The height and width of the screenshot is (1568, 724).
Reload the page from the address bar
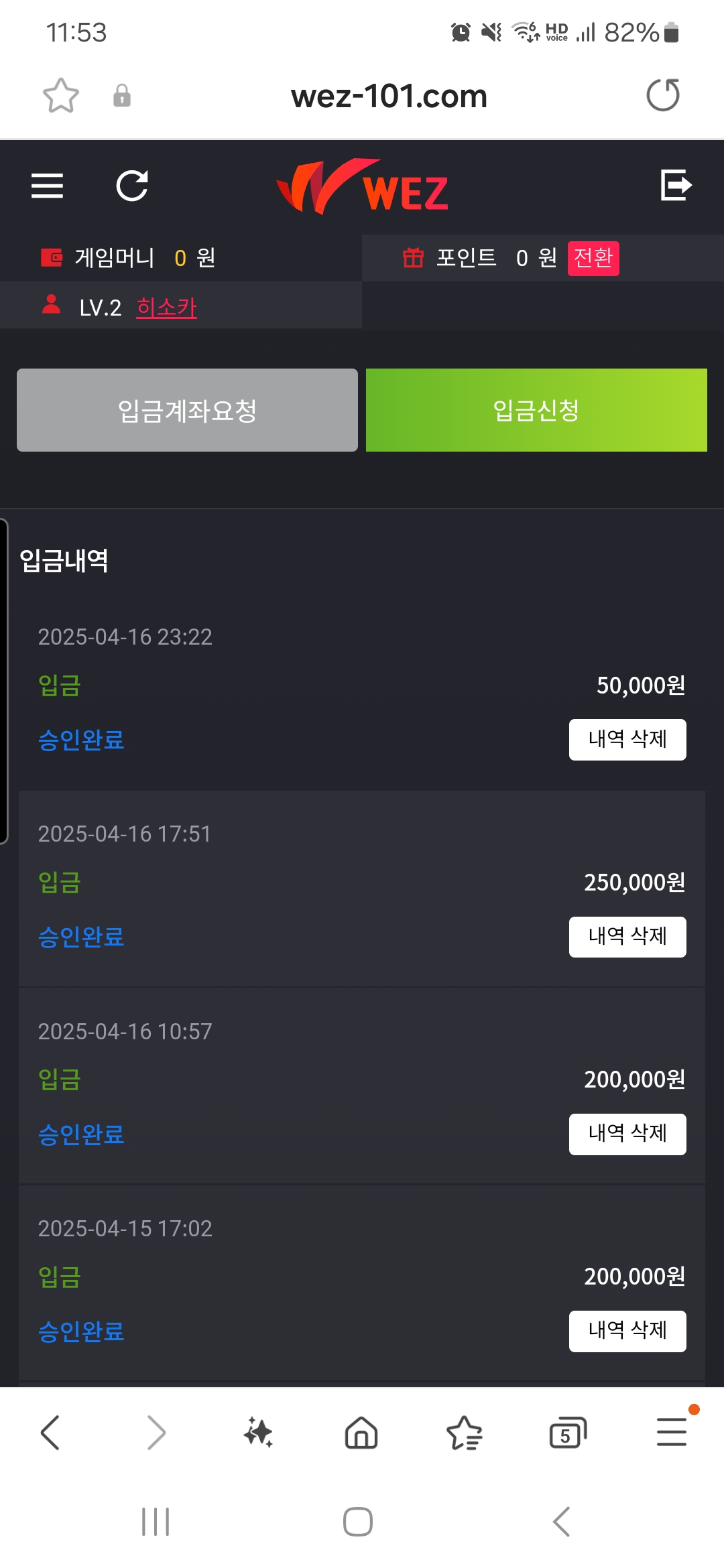pyautogui.click(x=663, y=95)
